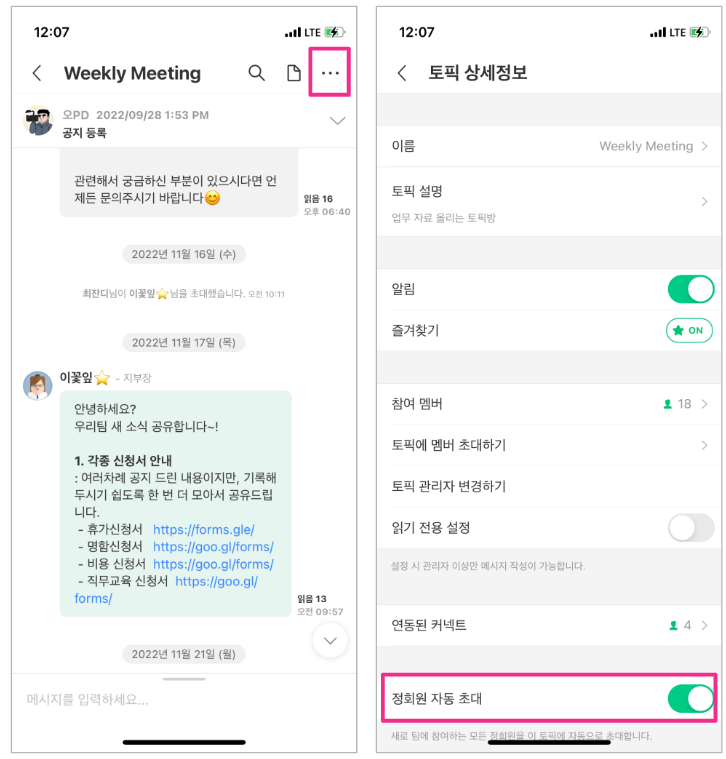The width and height of the screenshot is (726, 759).
Task: Edit the topic 이름 row
Action: tap(548, 146)
